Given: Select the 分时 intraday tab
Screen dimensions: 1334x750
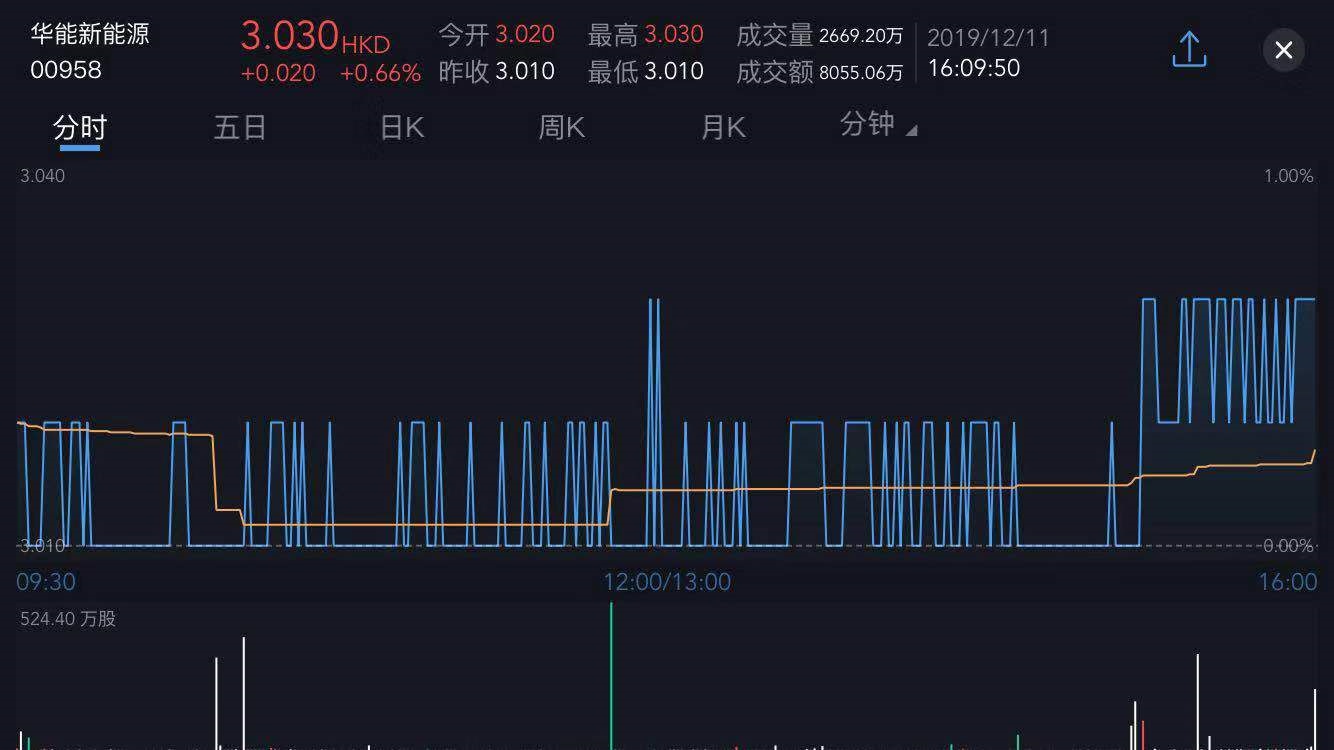Looking at the screenshot, I should pos(80,128).
